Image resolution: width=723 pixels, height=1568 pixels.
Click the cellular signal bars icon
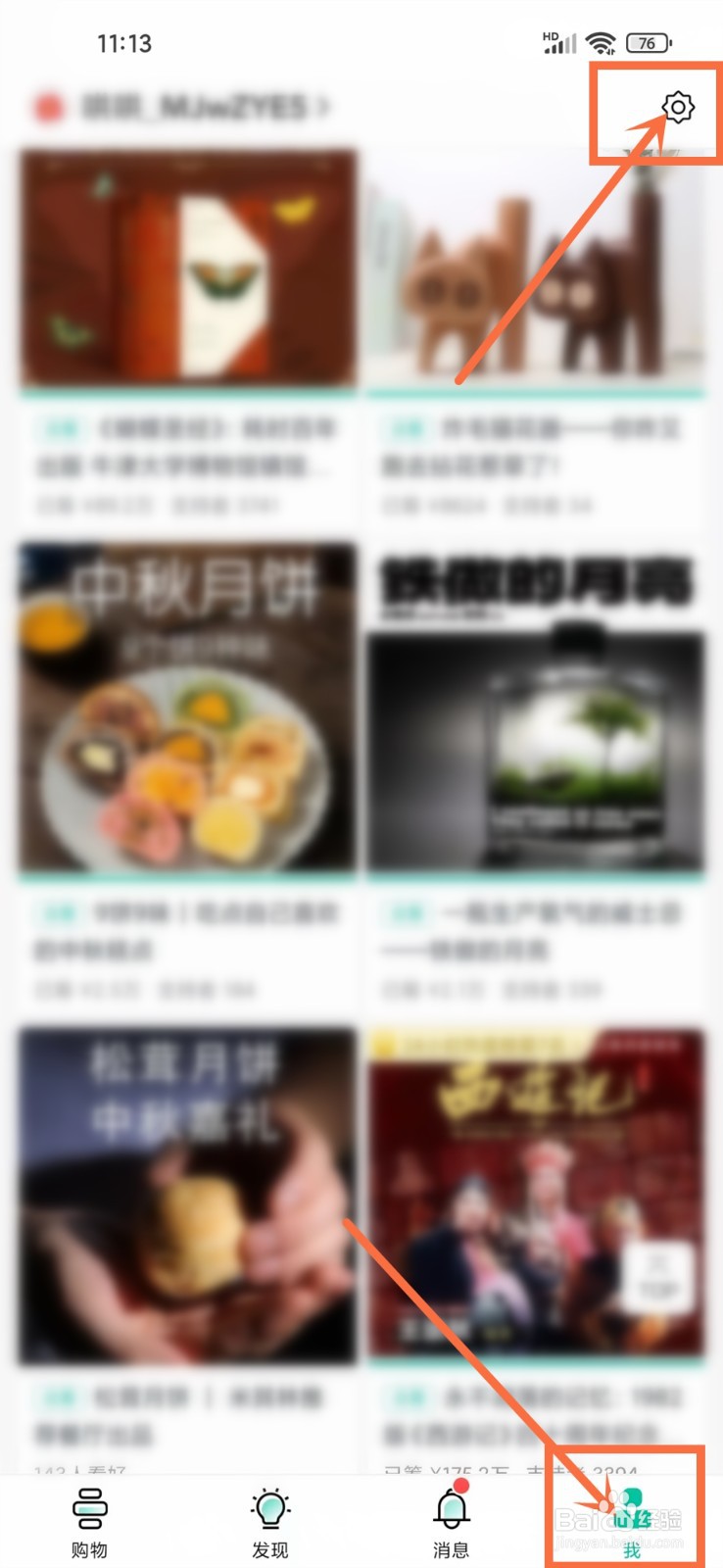pos(560,43)
